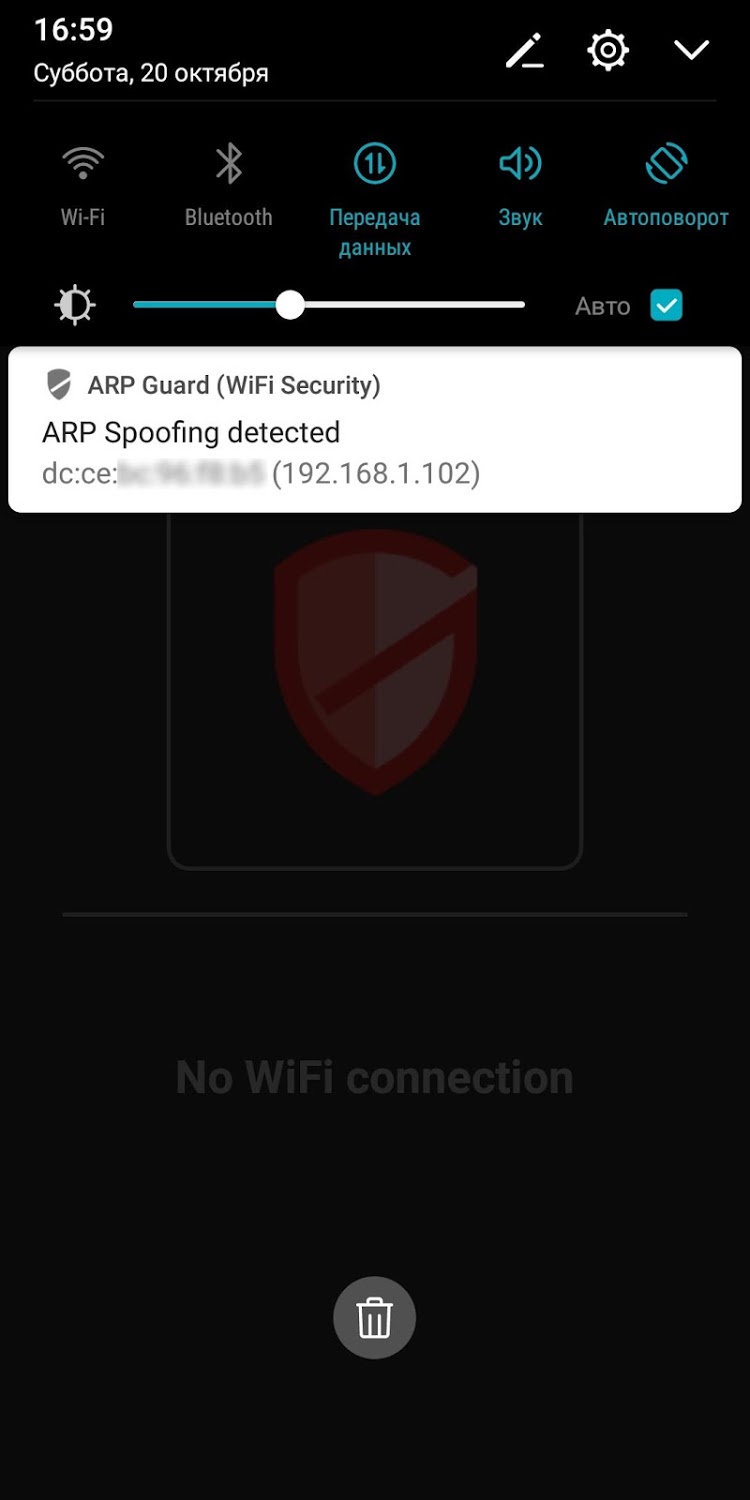The height and width of the screenshot is (1500, 750).
Task: Toggle mobile data transfer
Action: point(375,165)
